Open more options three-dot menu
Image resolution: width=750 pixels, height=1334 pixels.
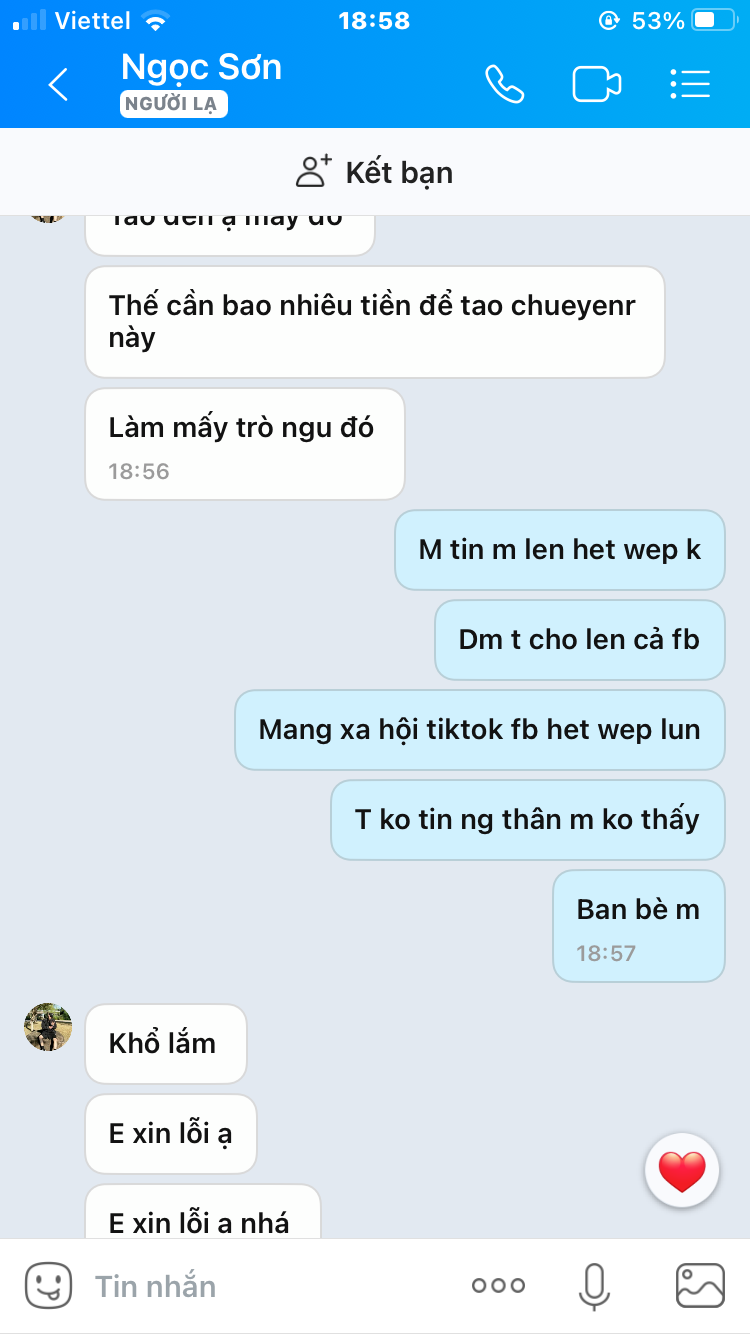pos(498,1286)
